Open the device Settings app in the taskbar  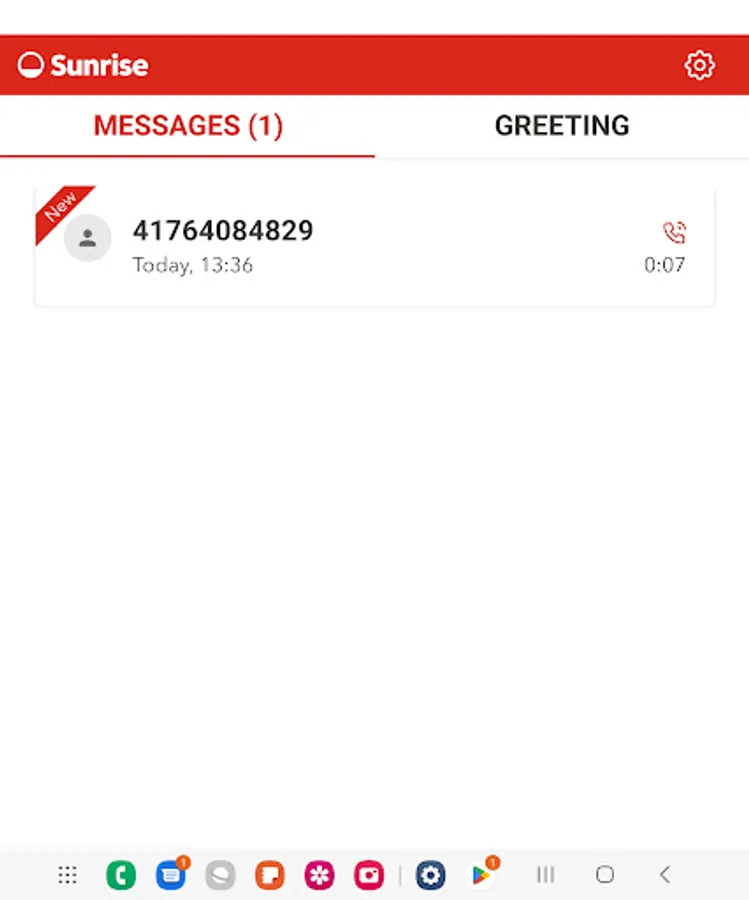430,875
